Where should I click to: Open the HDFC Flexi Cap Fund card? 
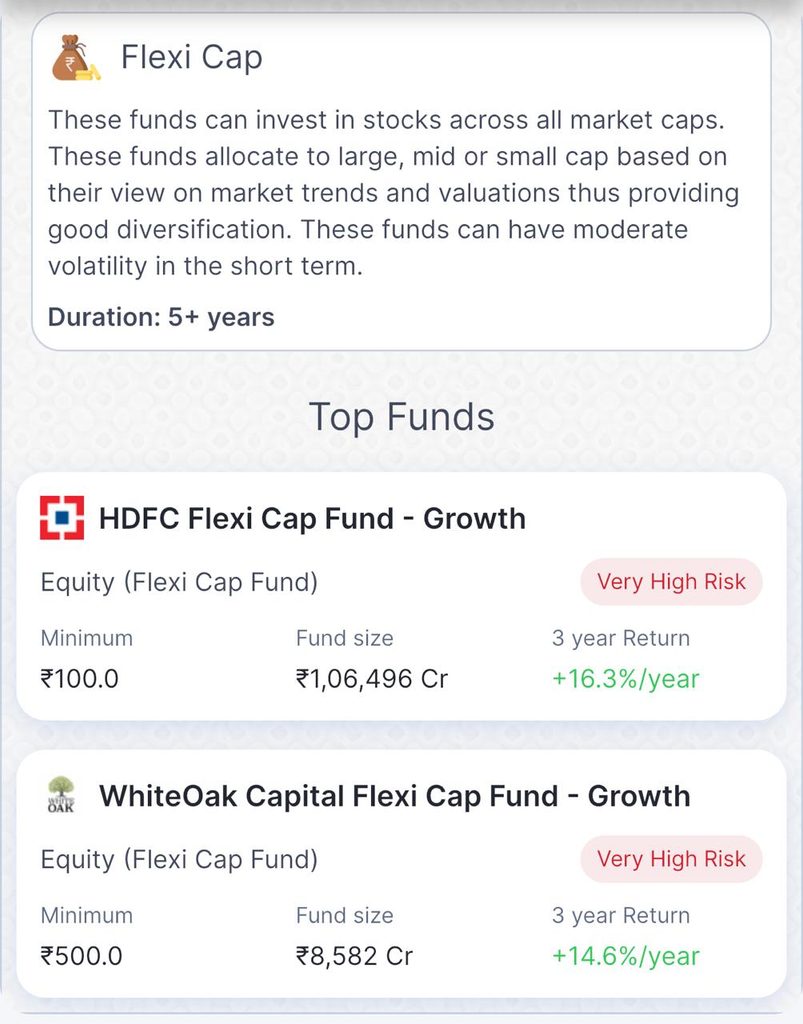point(401,596)
